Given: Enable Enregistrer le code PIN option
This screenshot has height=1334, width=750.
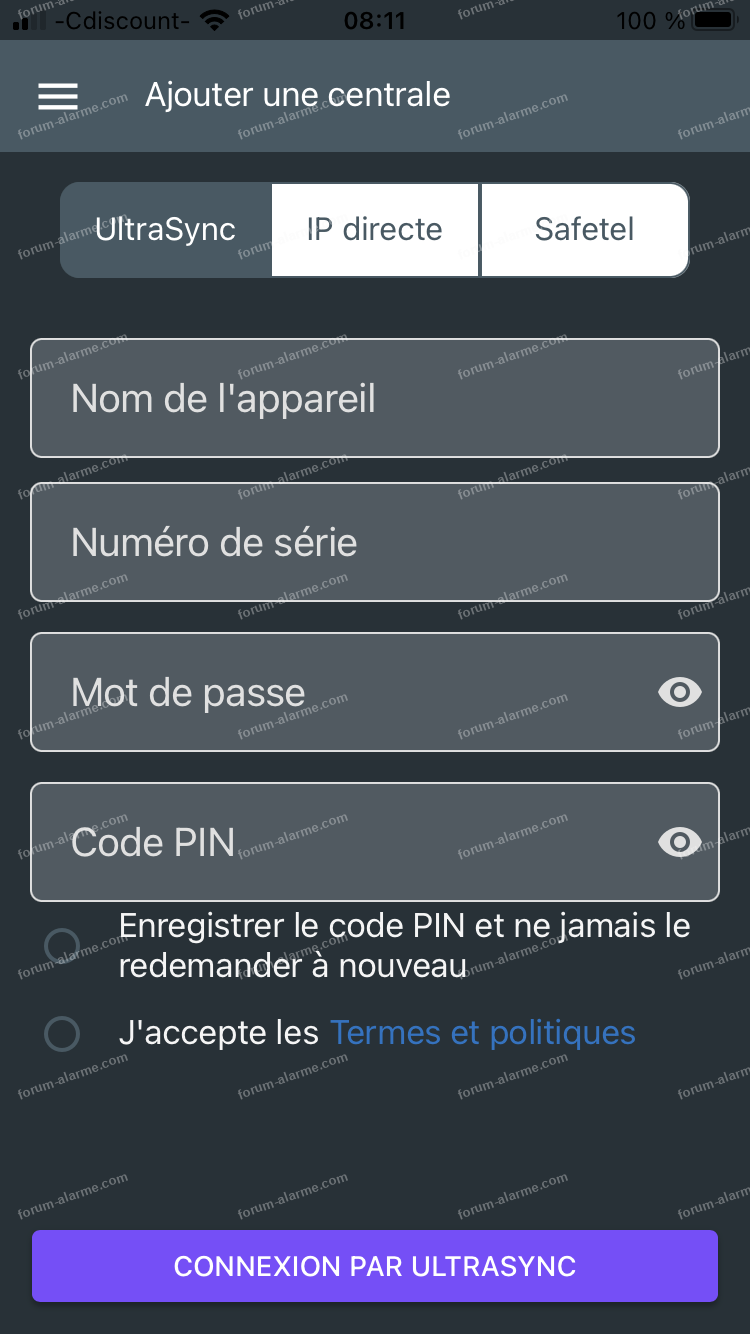Looking at the screenshot, I should (62, 945).
